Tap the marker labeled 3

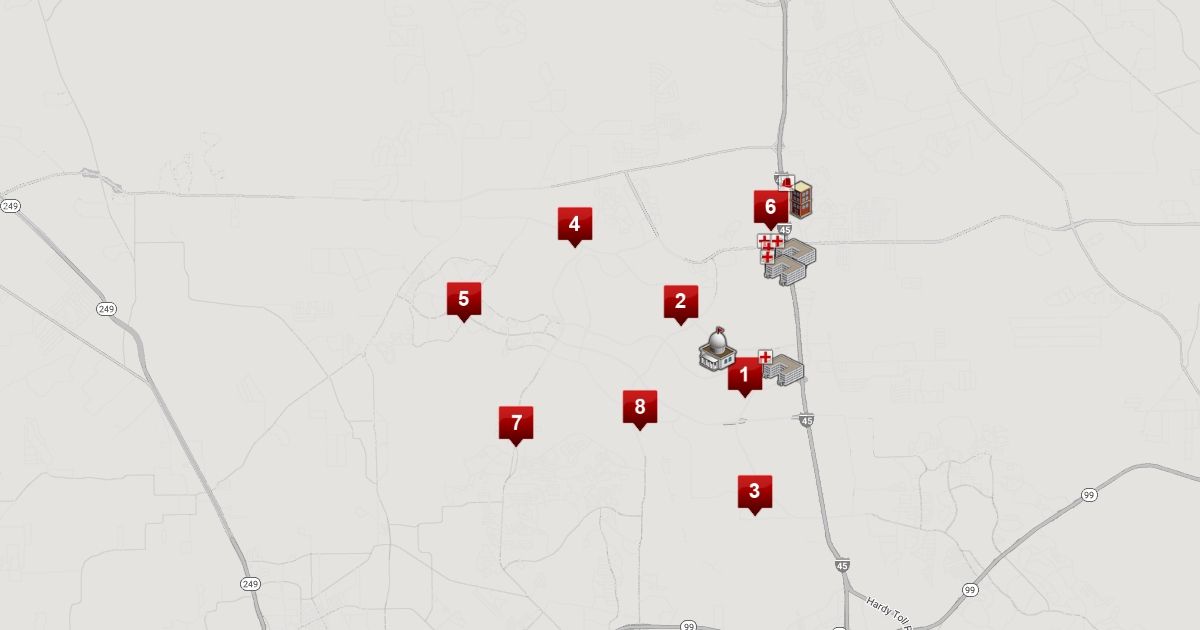754,492
